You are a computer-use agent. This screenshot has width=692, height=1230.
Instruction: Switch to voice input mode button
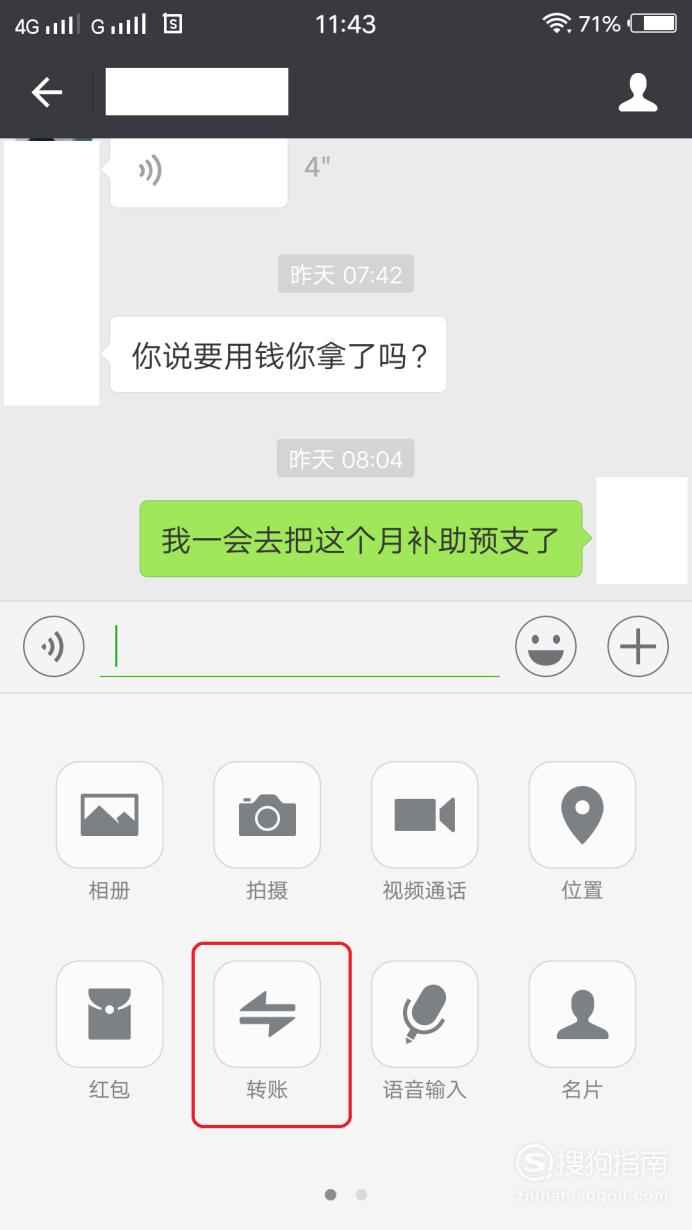pyautogui.click(x=54, y=647)
